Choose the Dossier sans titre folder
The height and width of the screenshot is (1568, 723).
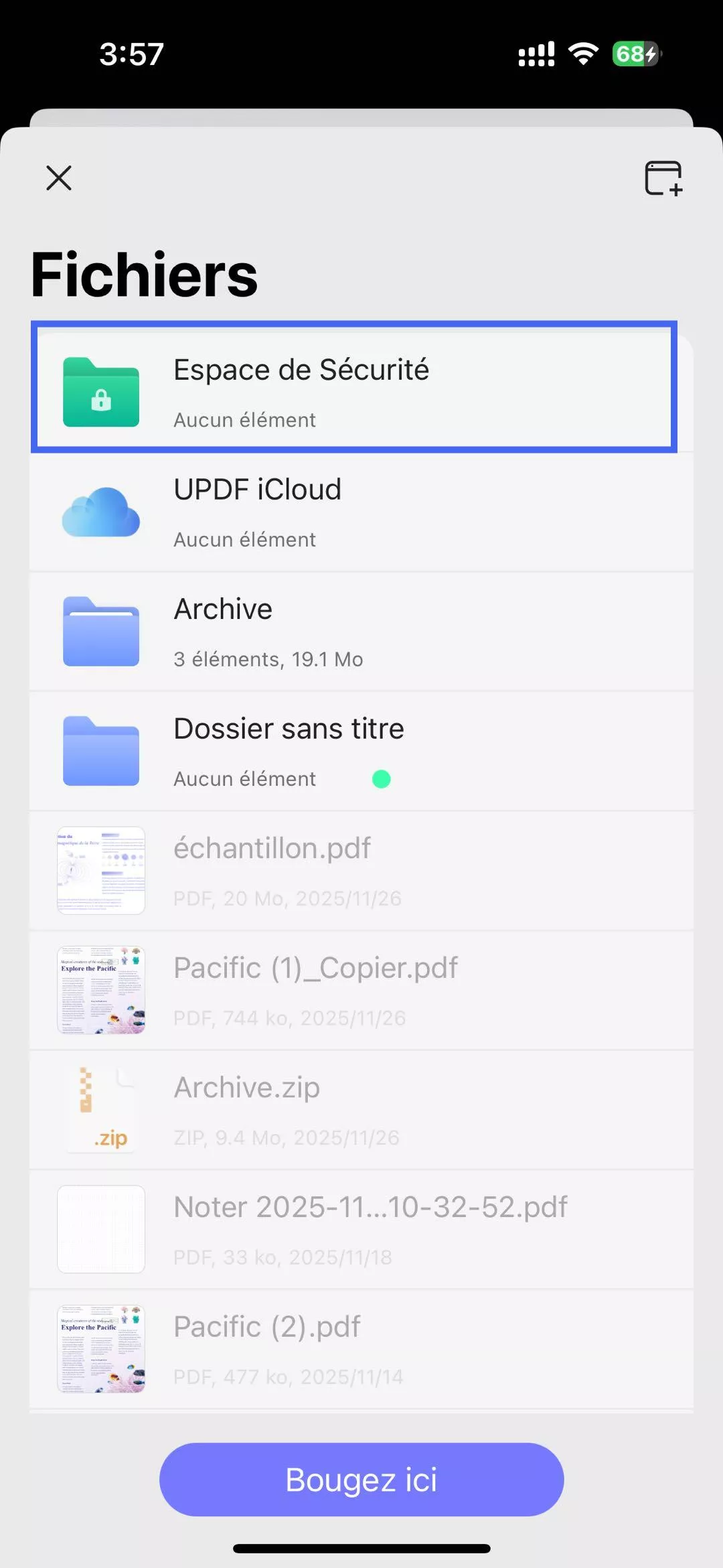pos(360,752)
